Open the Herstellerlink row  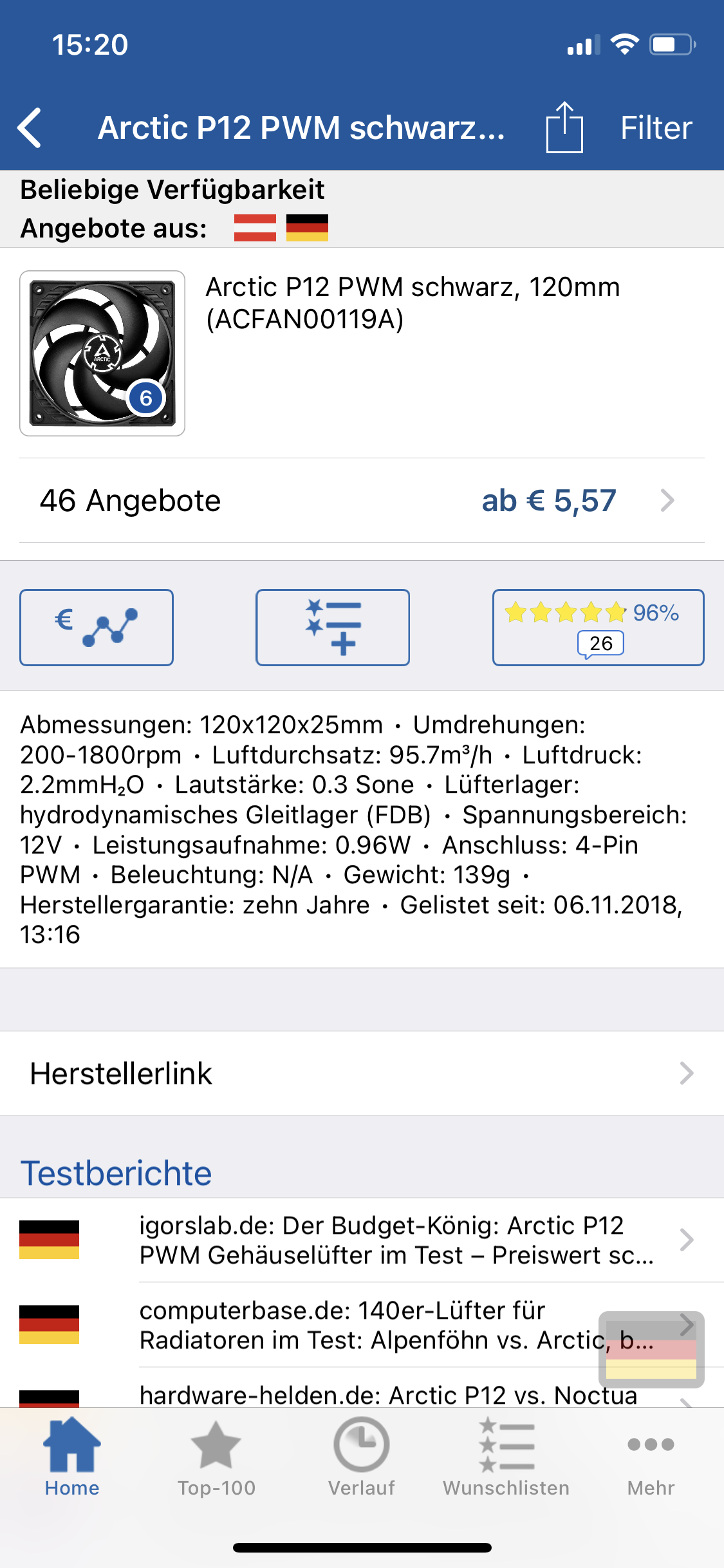coord(362,1074)
